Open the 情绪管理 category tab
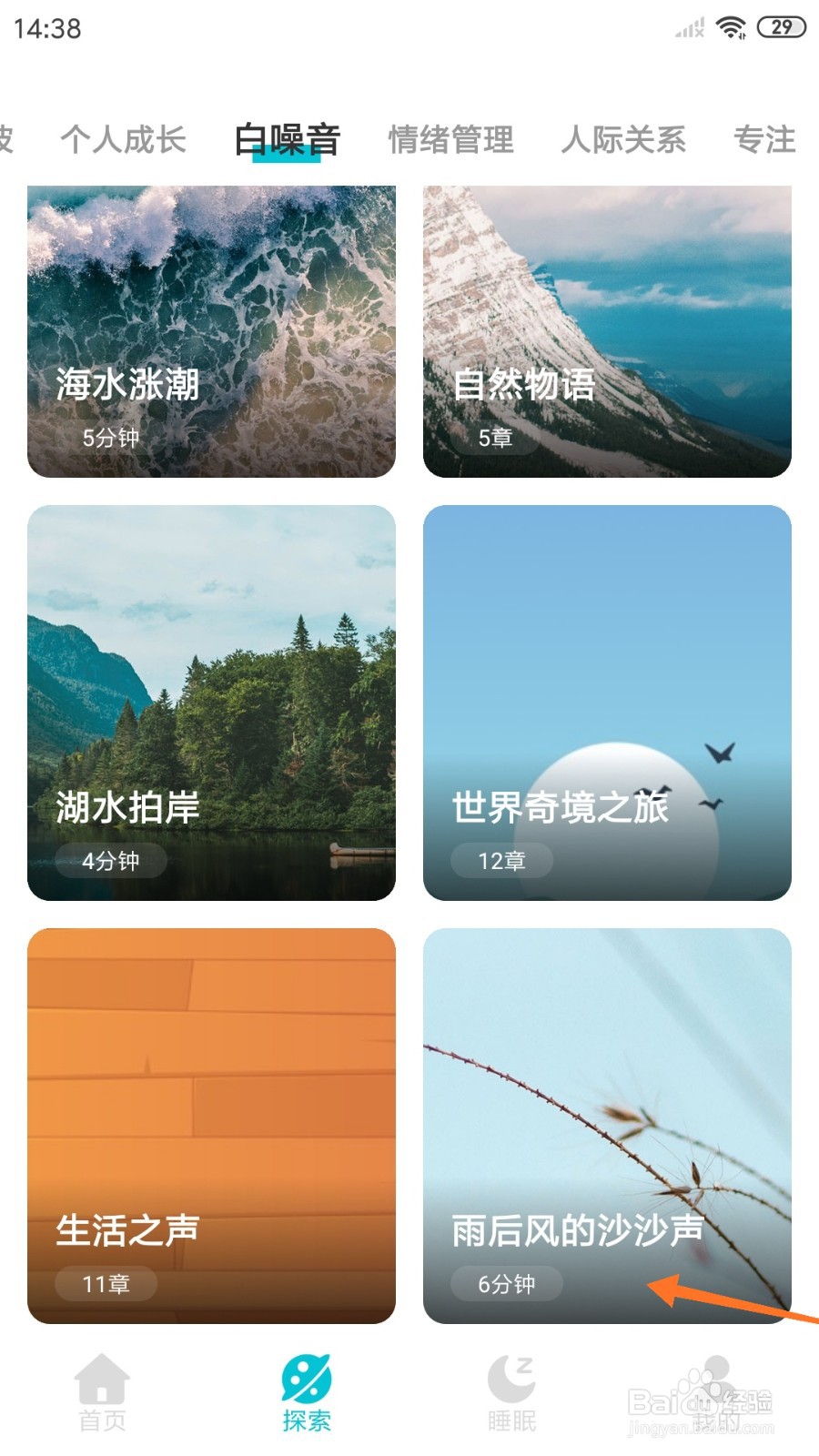The width and height of the screenshot is (819, 1456). pos(450,140)
